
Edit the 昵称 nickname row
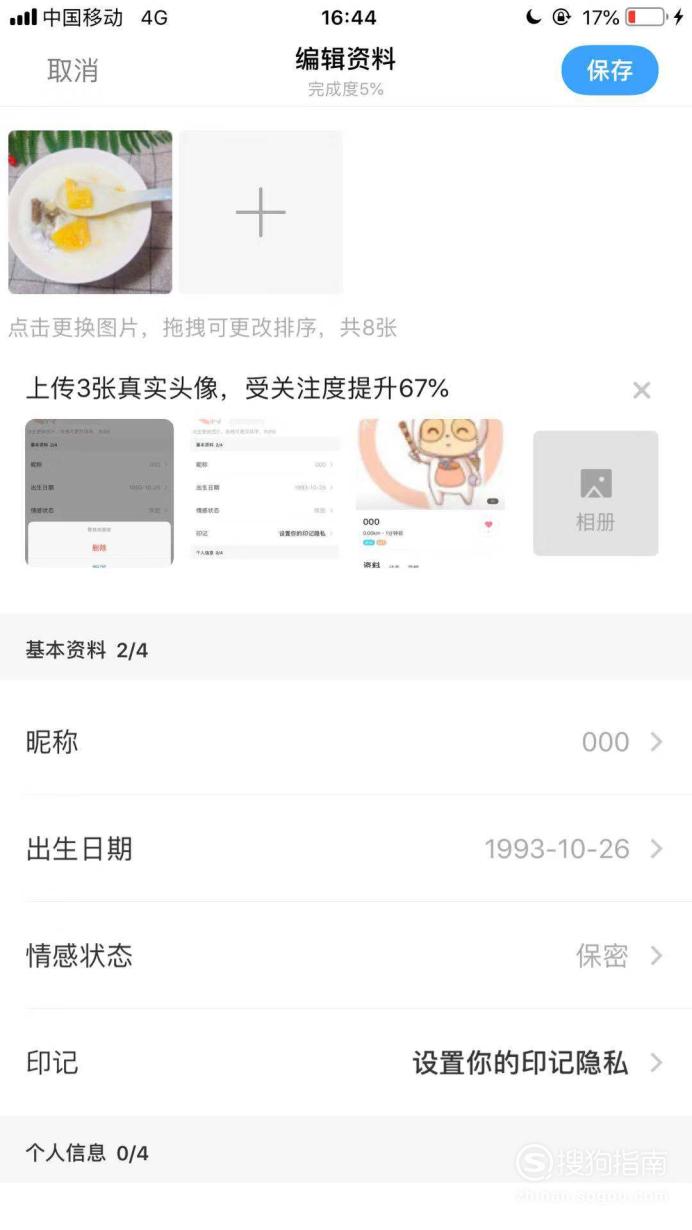pos(346,742)
